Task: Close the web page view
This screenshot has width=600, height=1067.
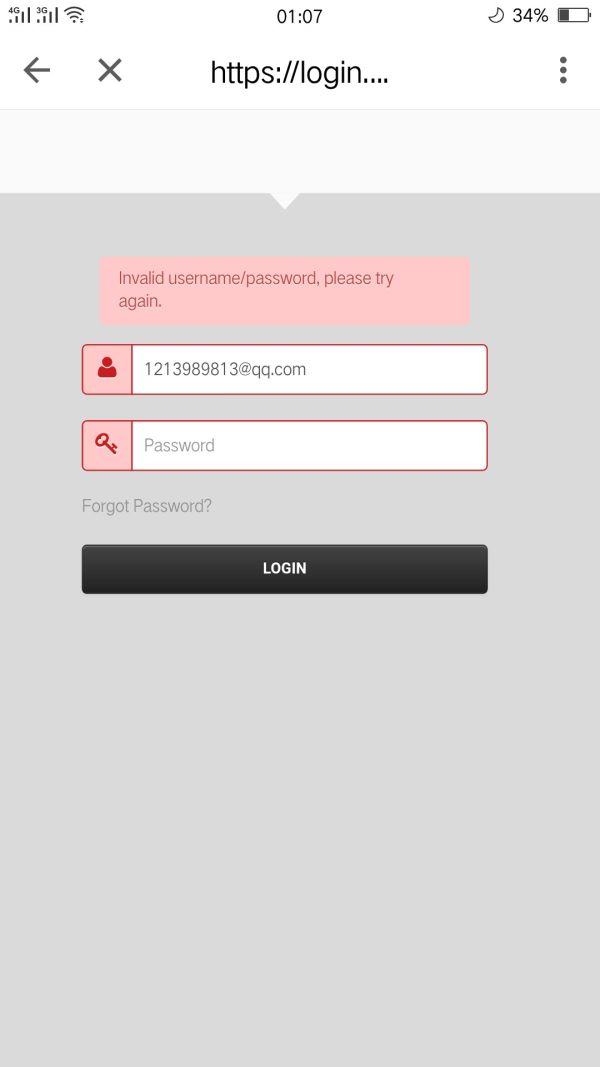Action: pyautogui.click(x=109, y=70)
